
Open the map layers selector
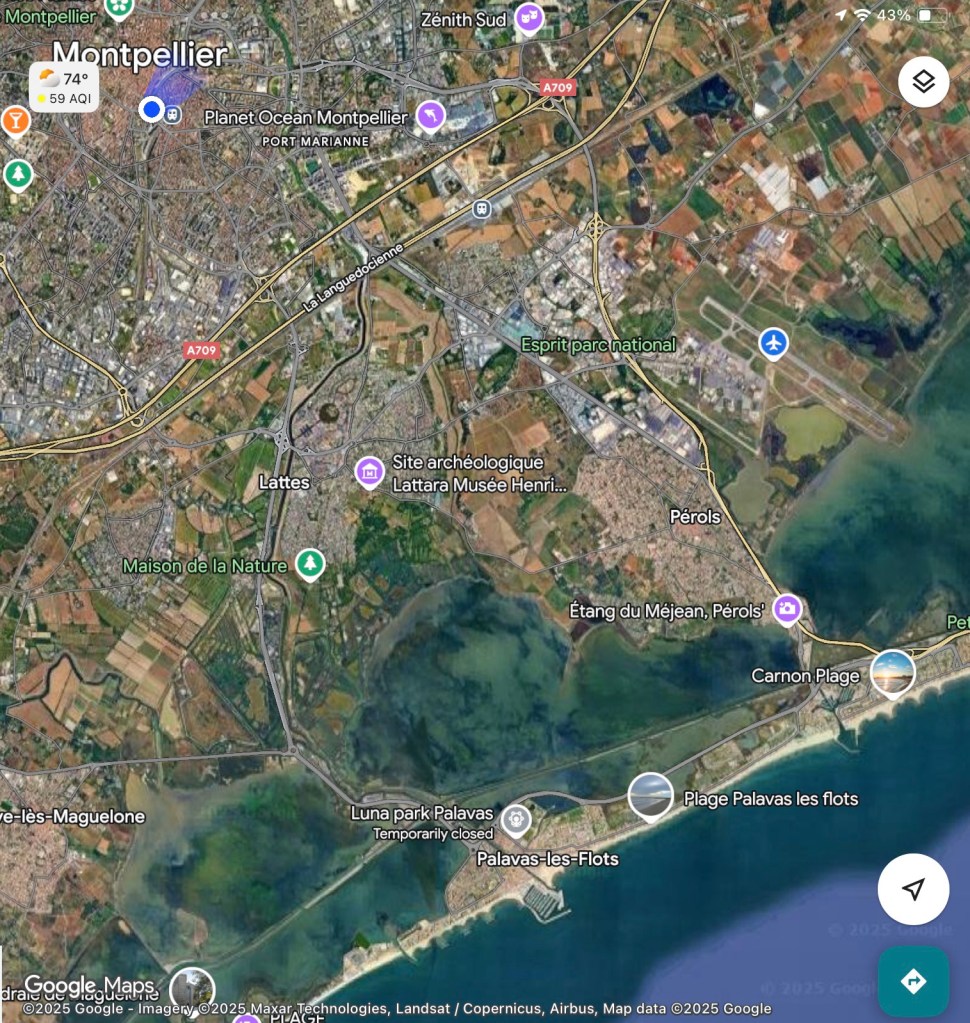[x=923, y=82]
